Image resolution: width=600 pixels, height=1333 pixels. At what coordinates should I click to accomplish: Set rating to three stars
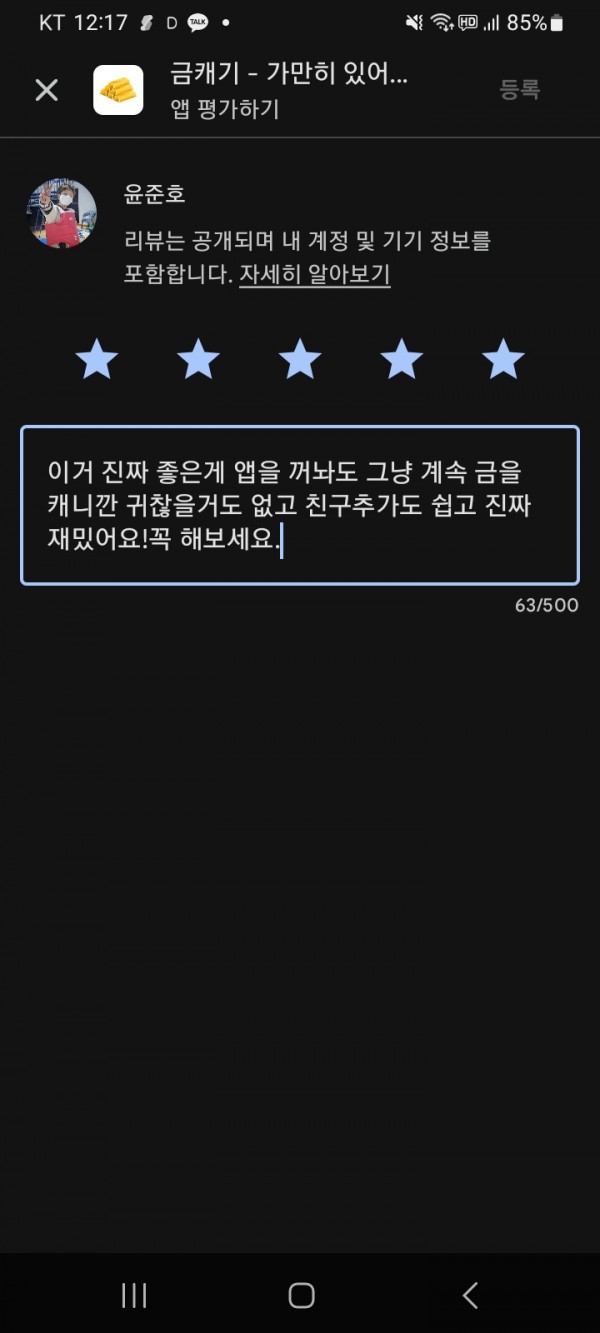300,359
